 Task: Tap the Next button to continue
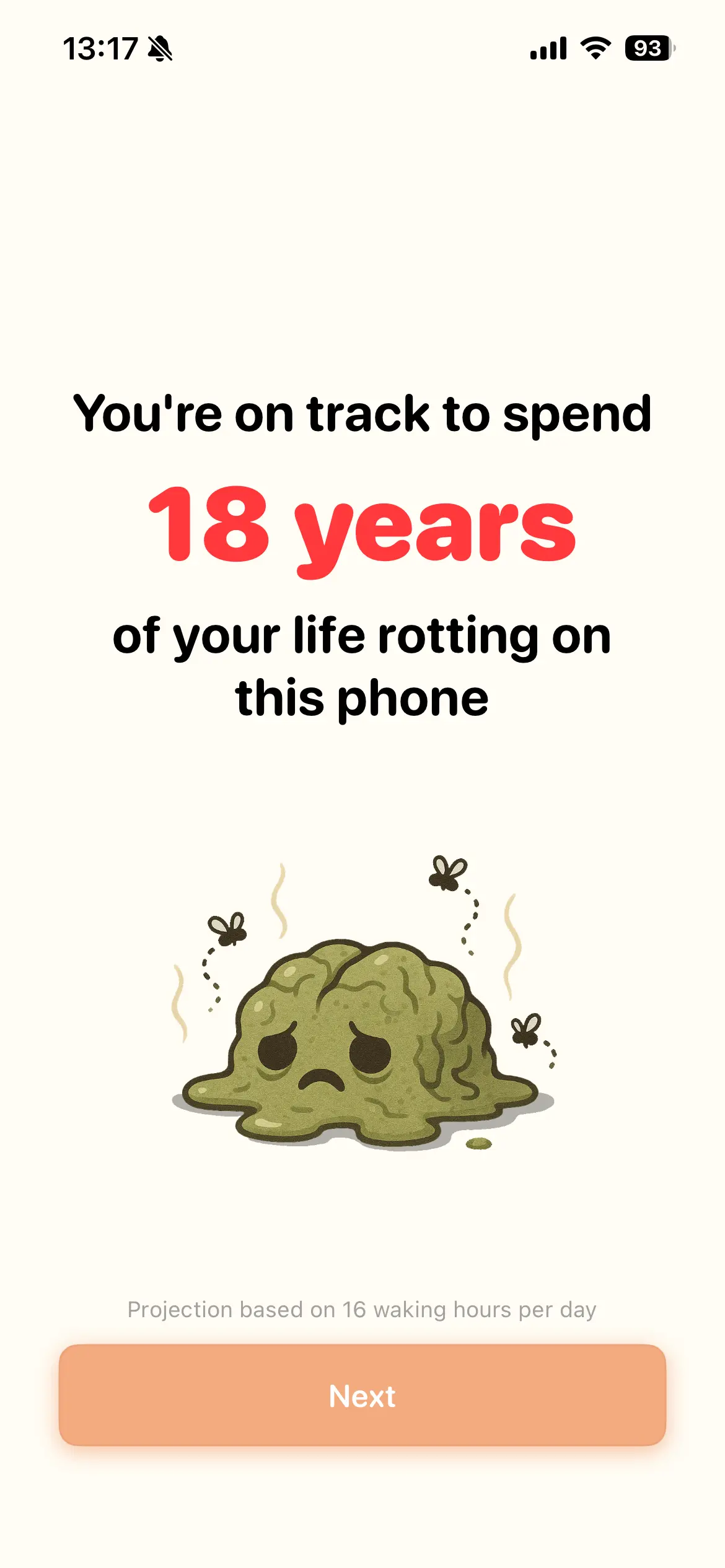(x=362, y=1395)
